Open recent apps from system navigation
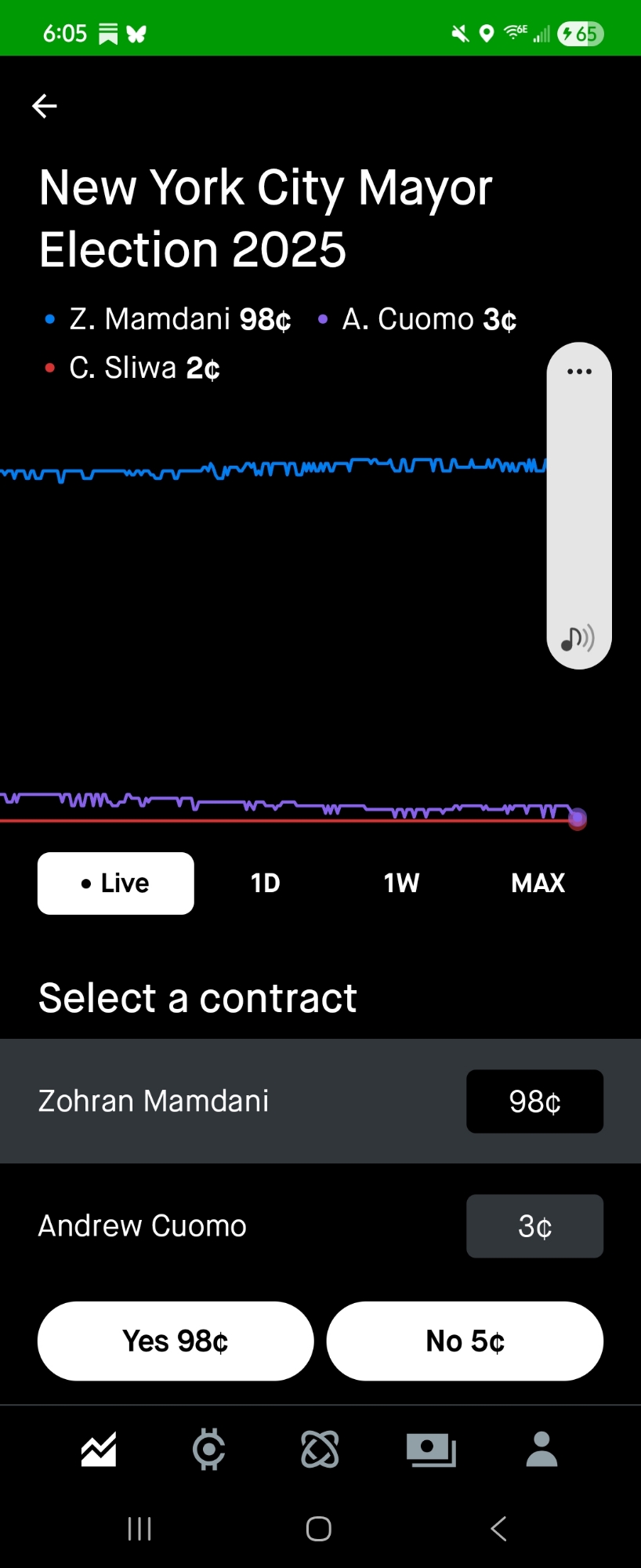Viewport: 641px width, 1568px height. coord(139,1528)
